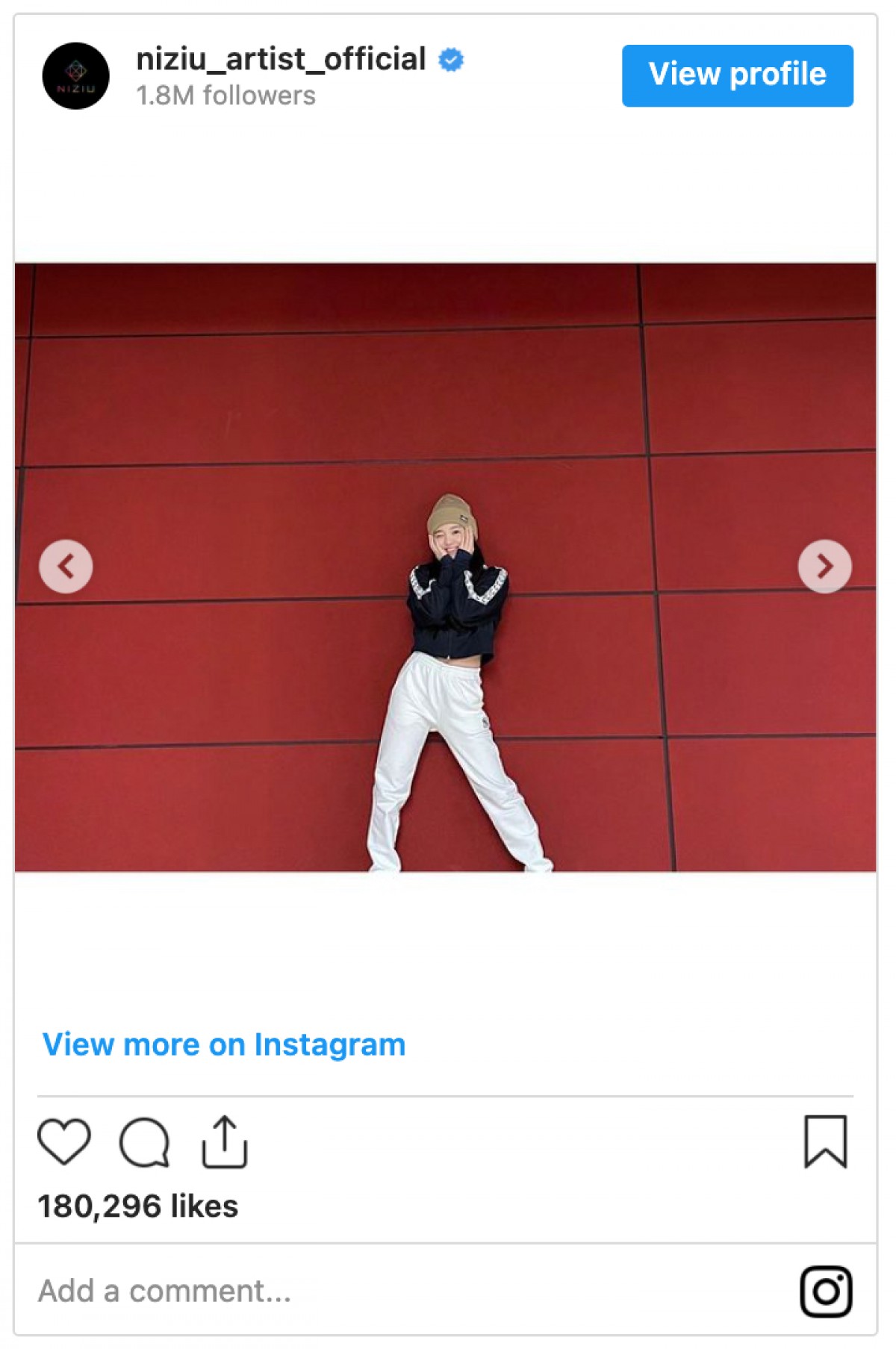Like this post with the heart
896x1349 pixels.
[64, 1141]
